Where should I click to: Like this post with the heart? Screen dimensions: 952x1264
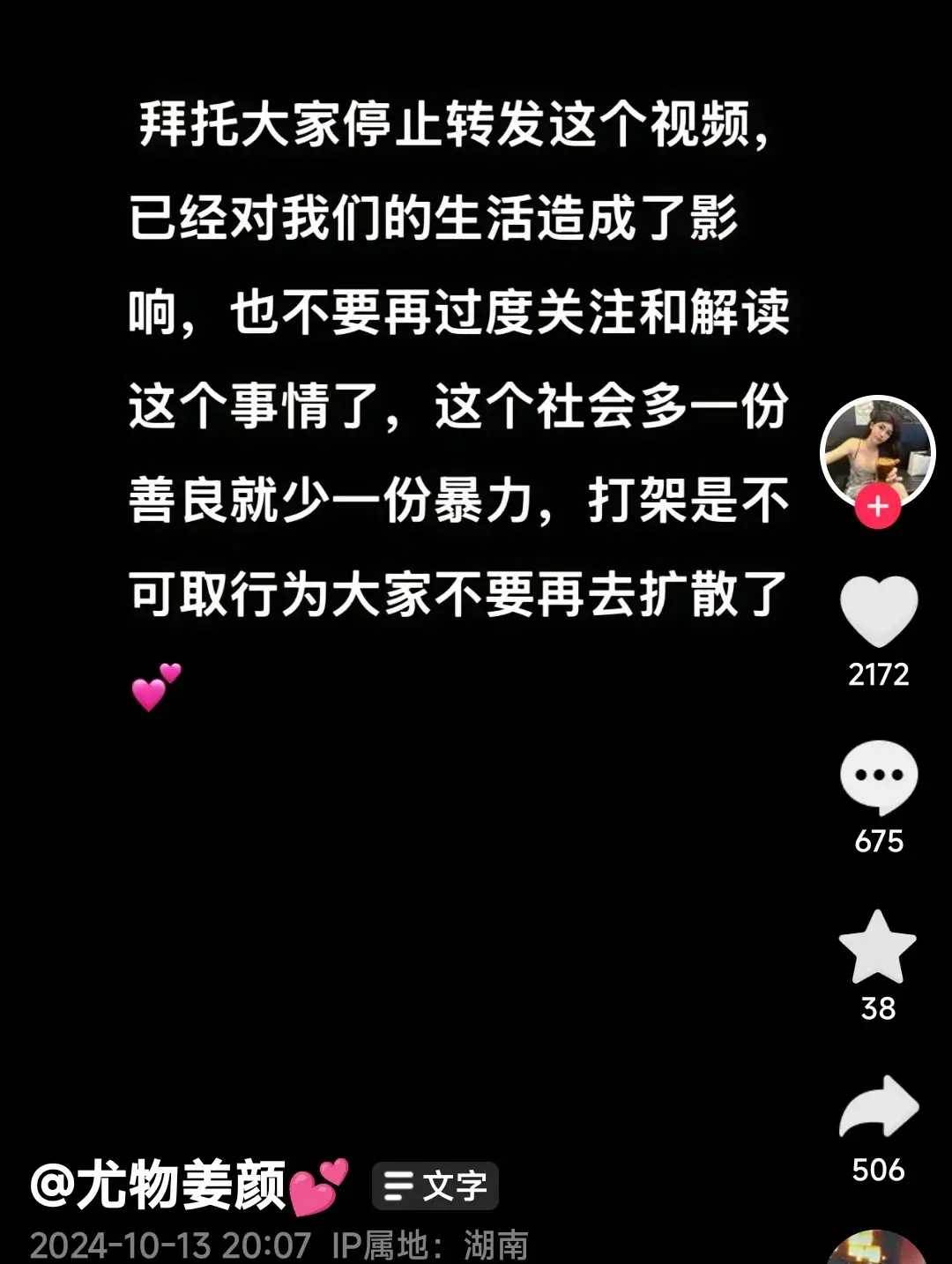click(879, 610)
